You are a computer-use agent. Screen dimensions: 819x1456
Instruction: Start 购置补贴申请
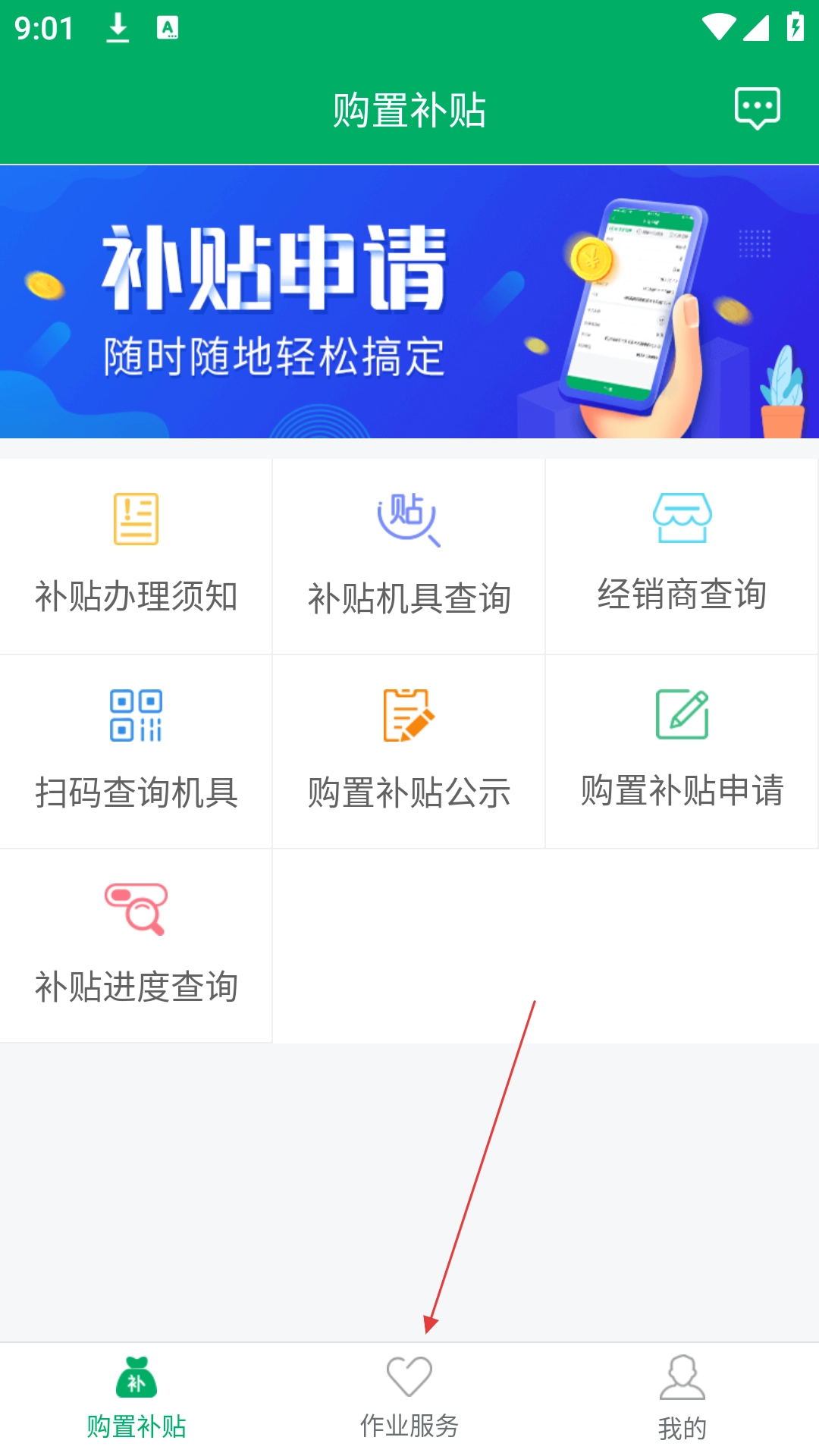click(682, 751)
